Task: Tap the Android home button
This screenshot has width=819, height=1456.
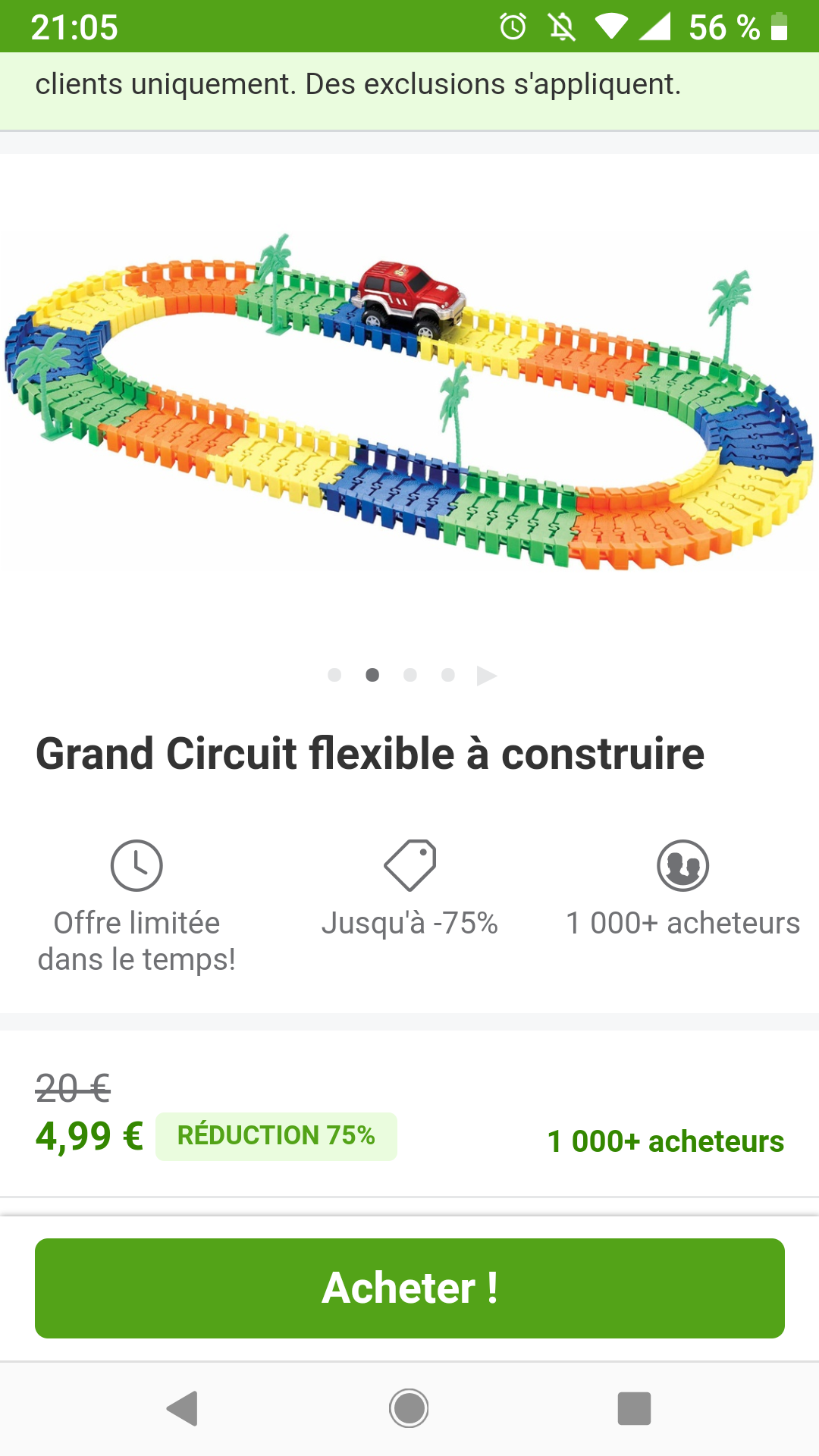Action: coord(409,1407)
